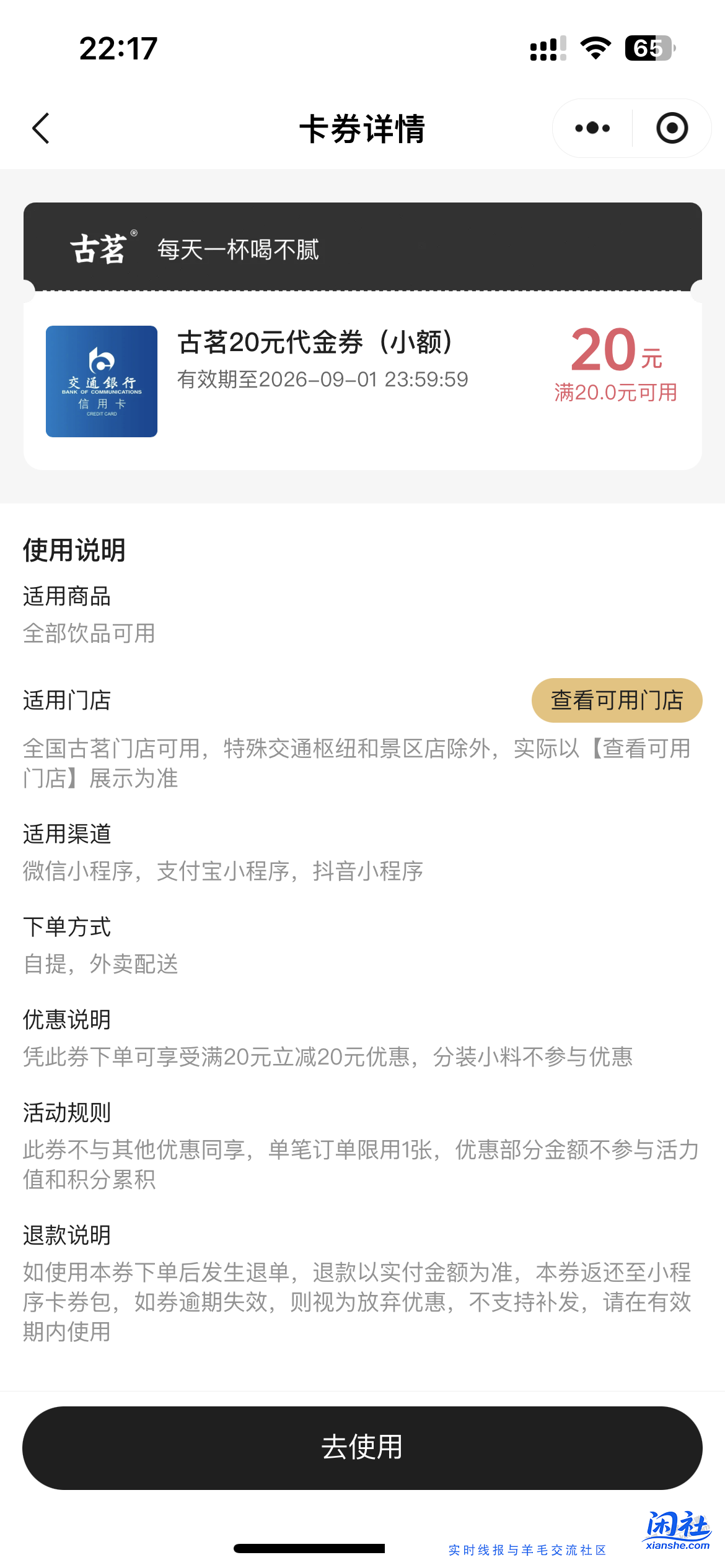Tap the 查看可用门店 button
725x1568 pixels.
coord(615,700)
